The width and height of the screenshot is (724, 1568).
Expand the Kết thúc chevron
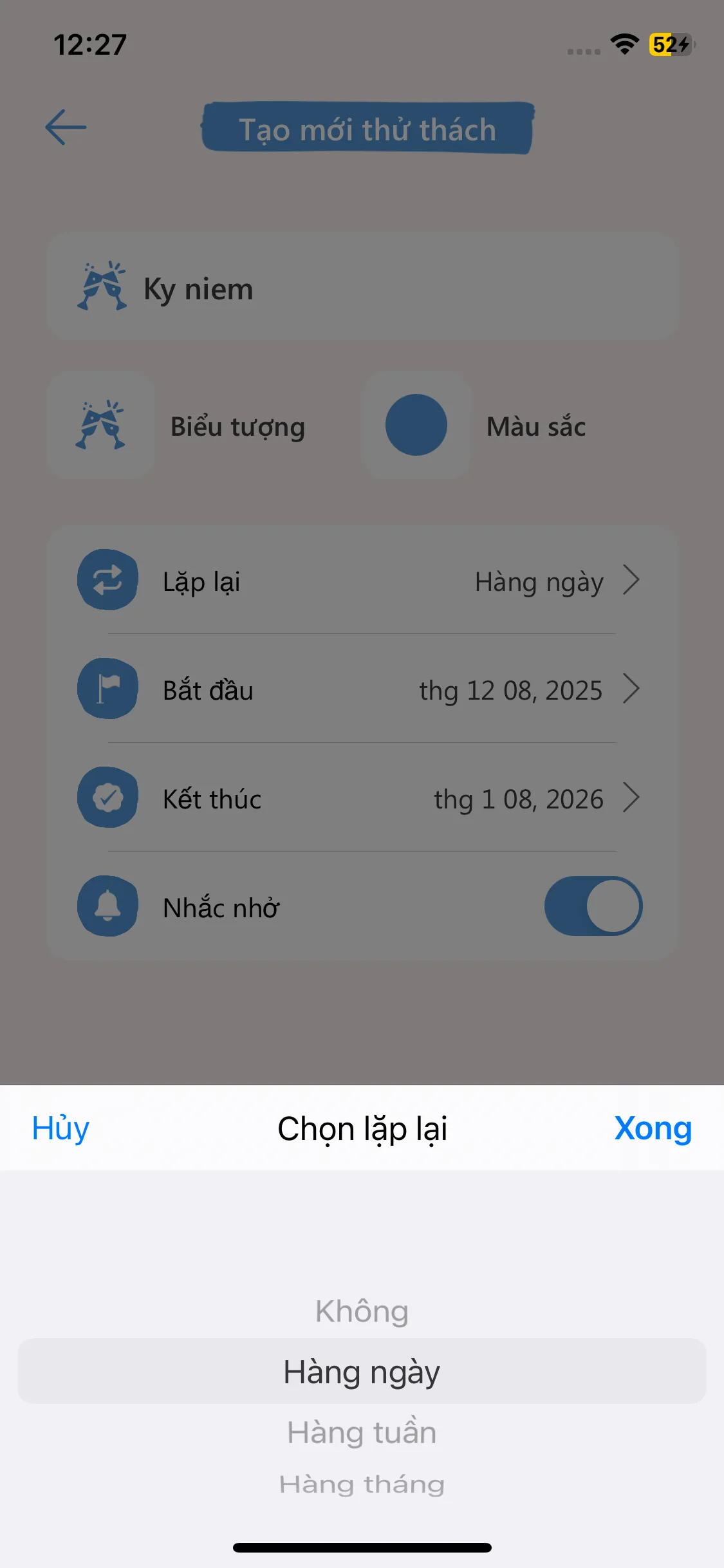tap(631, 798)
